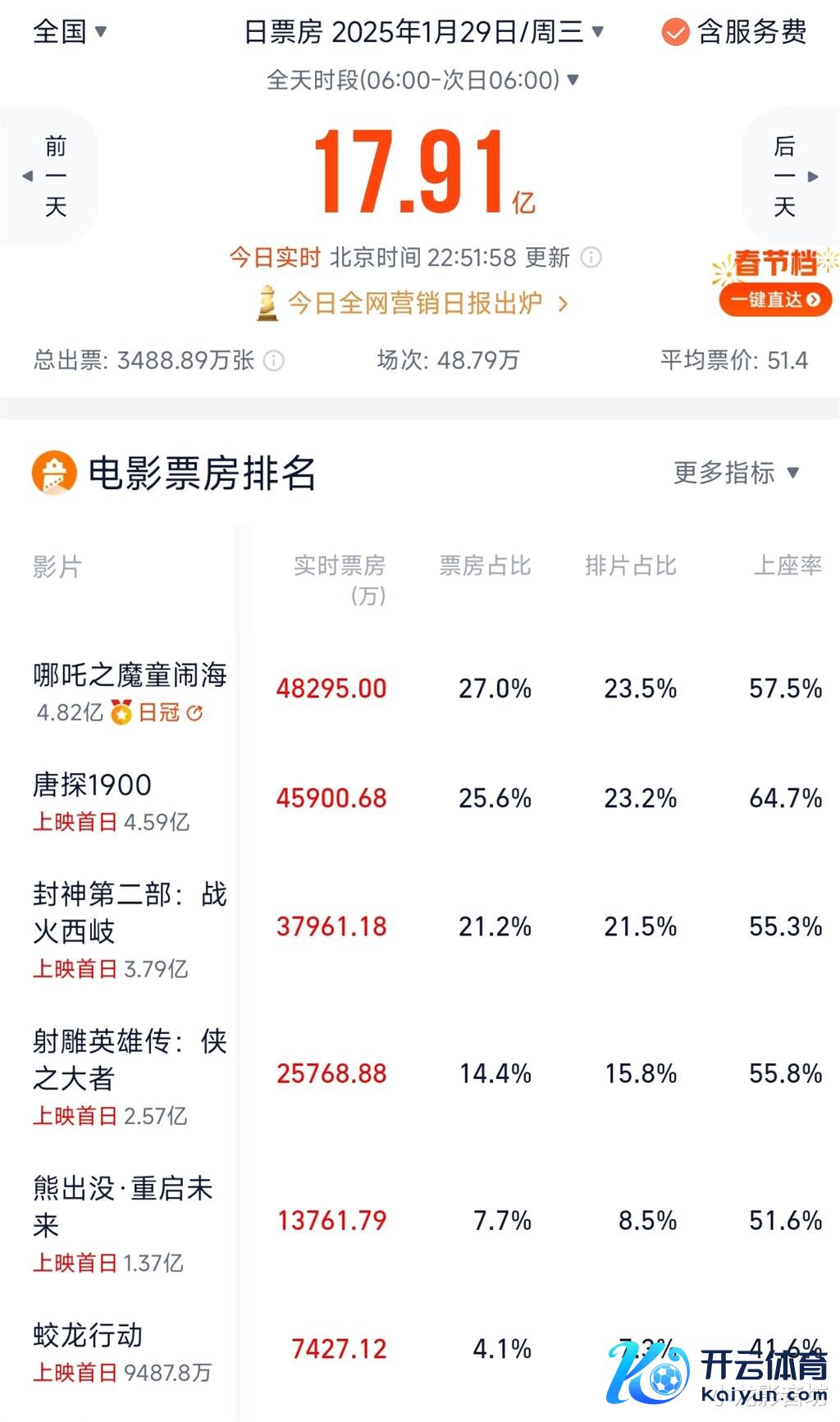Tap 春节档 一键直达 button
The height and width of the screenshot is (1422, 840).
click(x=775, y=299)
